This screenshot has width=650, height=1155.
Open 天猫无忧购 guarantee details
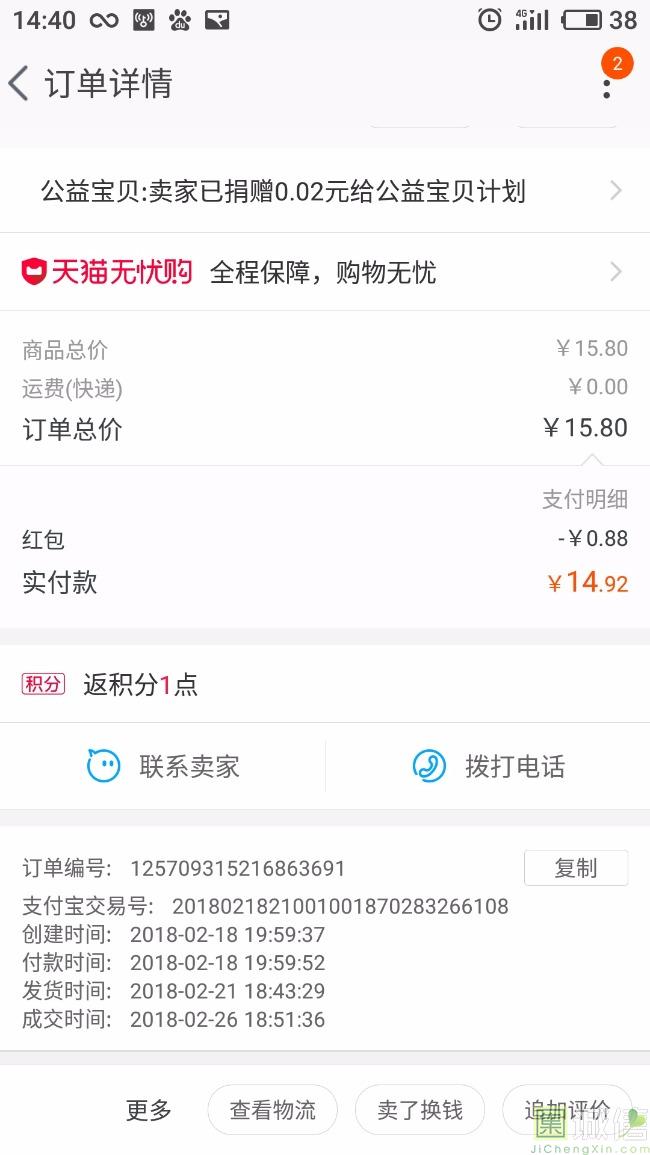tap(325, 272)
